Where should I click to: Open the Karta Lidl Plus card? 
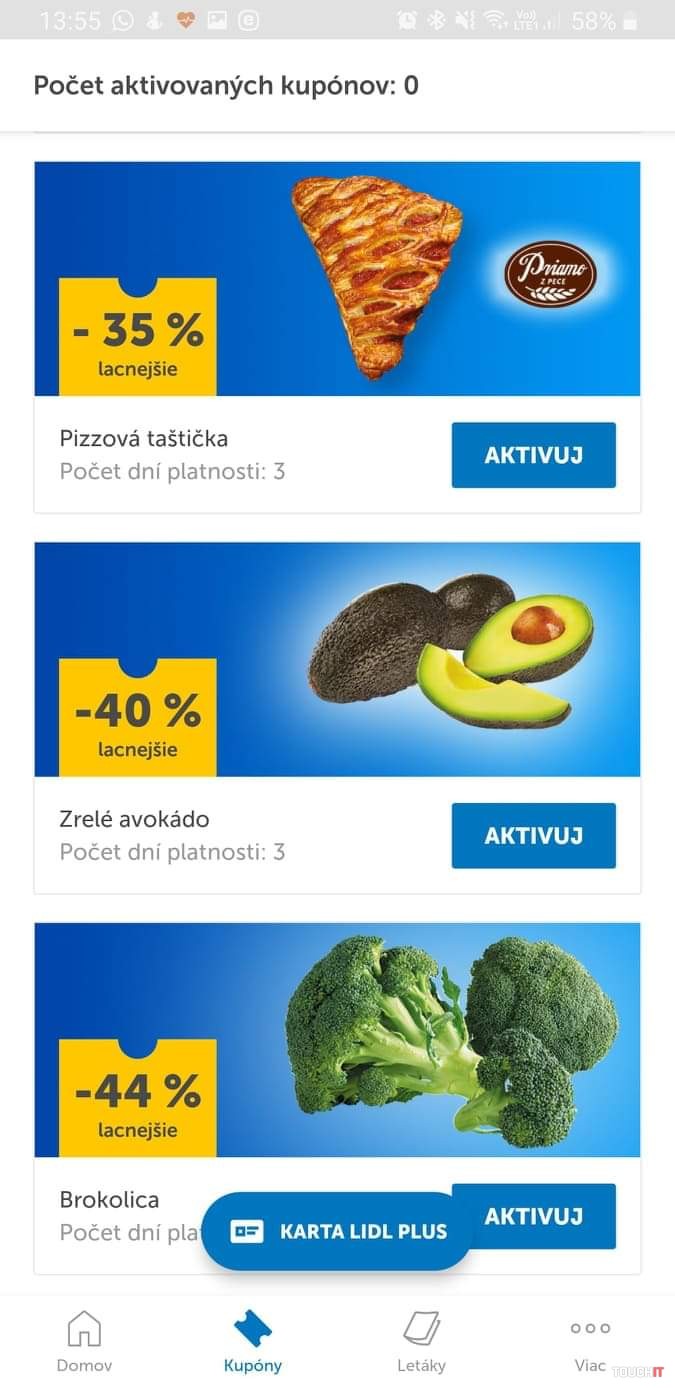click(x=337, y=1231)
